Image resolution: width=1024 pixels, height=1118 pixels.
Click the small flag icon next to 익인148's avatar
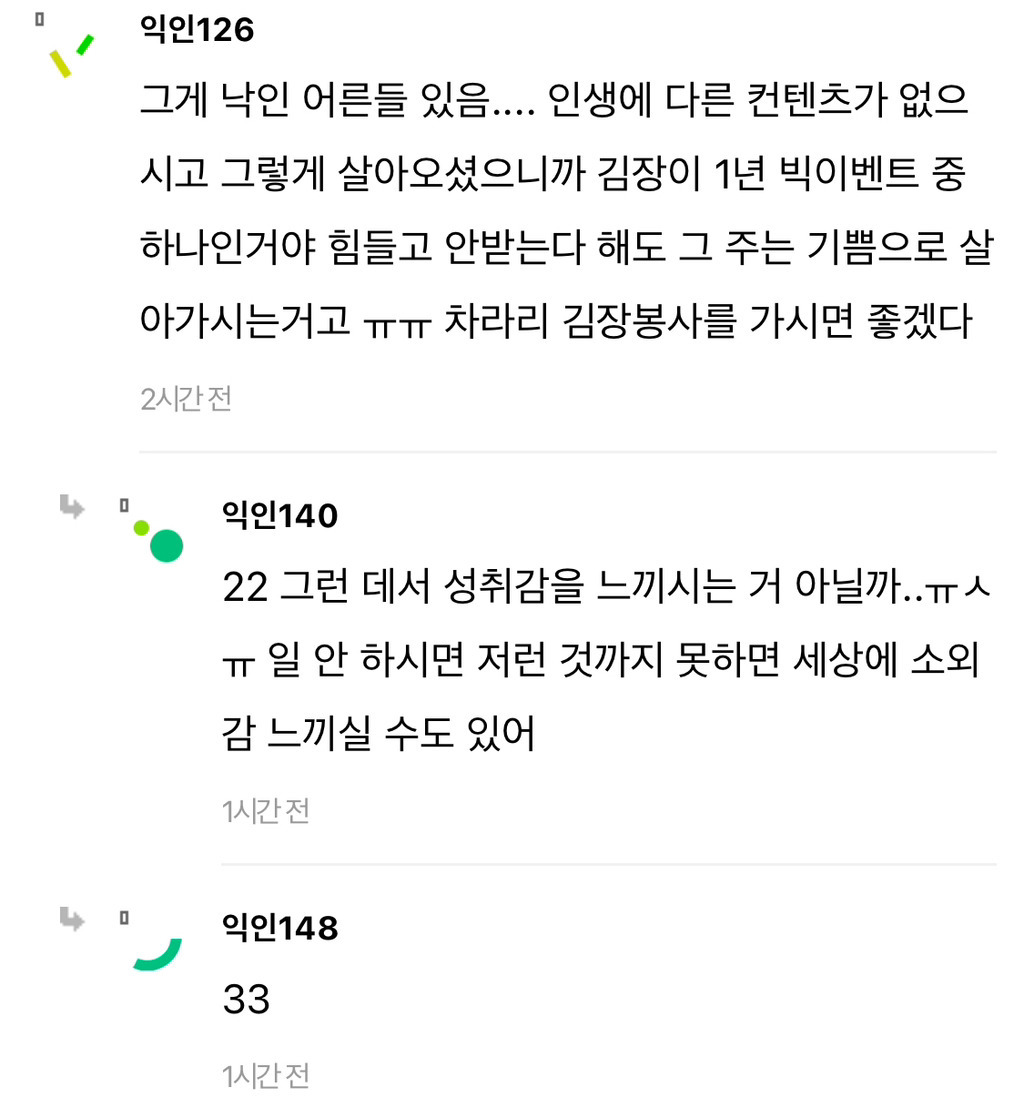(x=123, y=917)
